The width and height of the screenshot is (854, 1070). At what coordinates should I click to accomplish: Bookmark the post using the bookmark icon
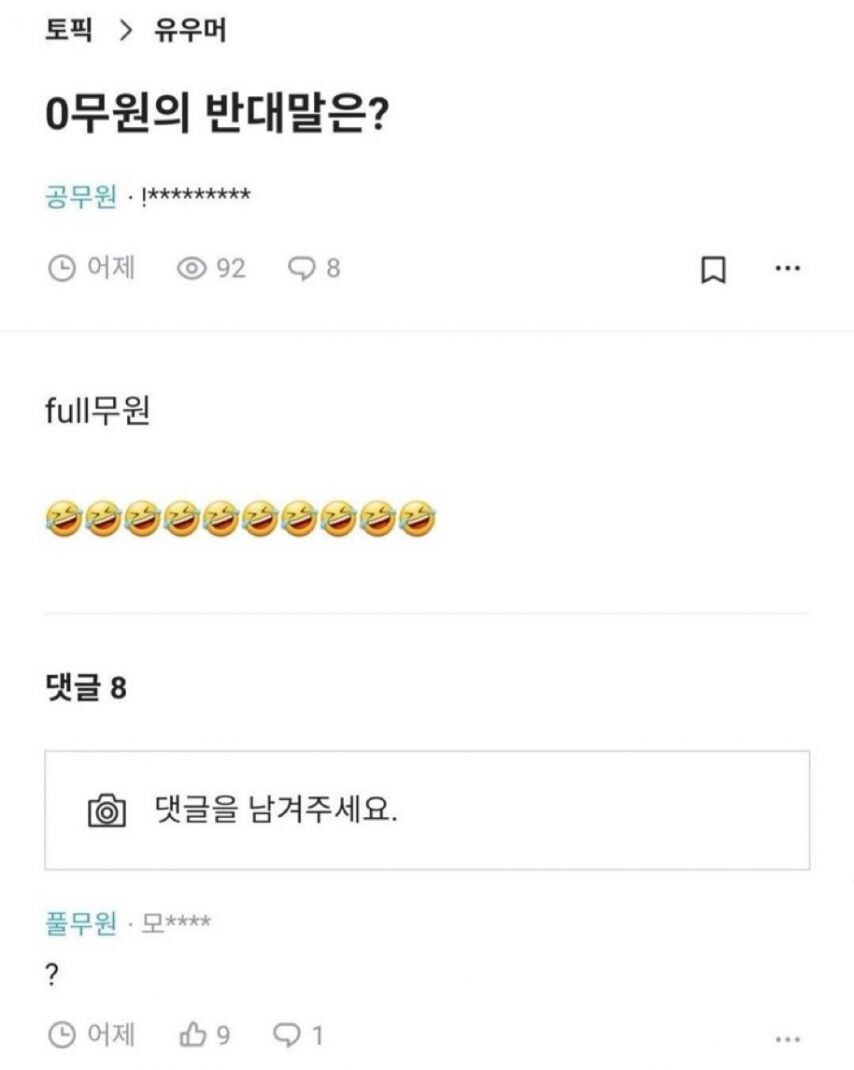(714, 267)
